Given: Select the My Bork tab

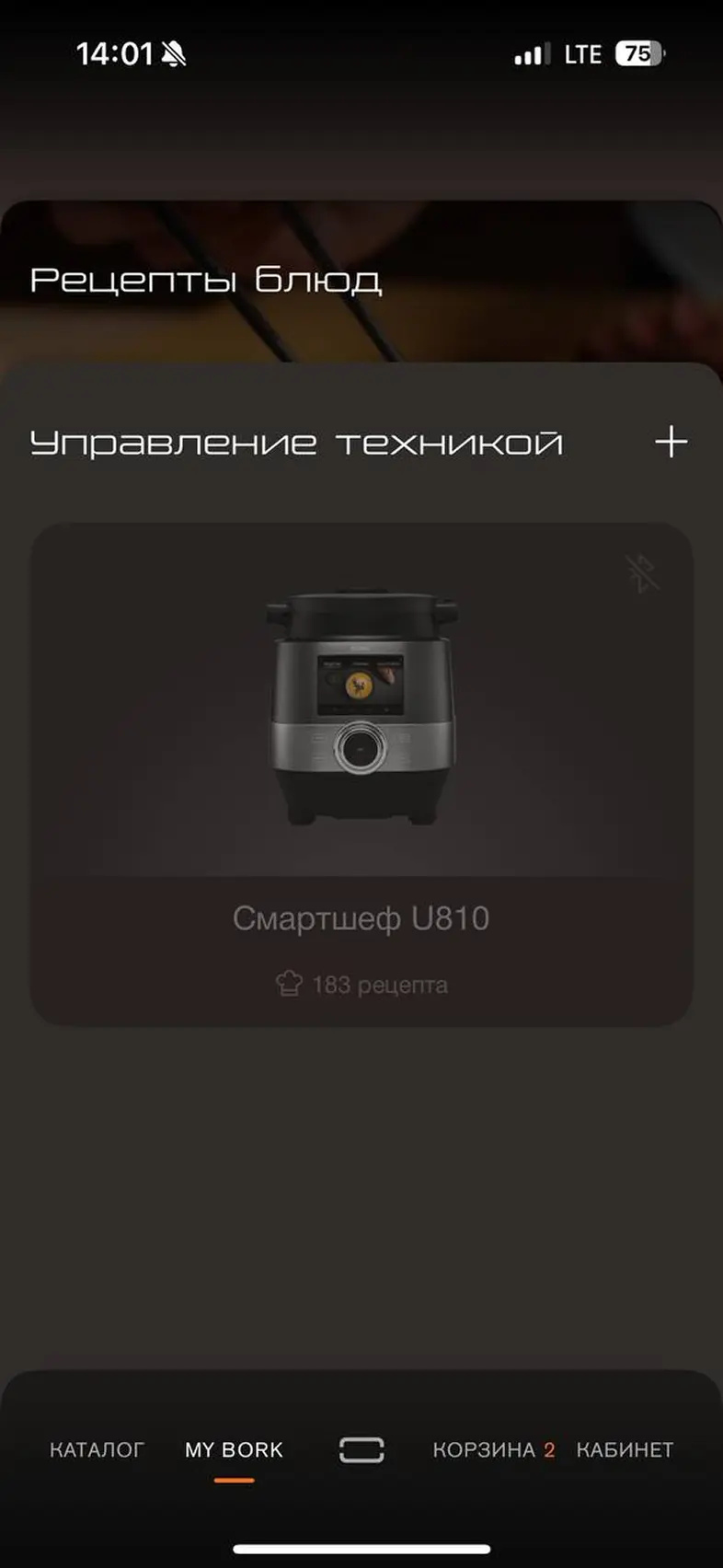Looking at the screenshot, I should point(234,1449).
